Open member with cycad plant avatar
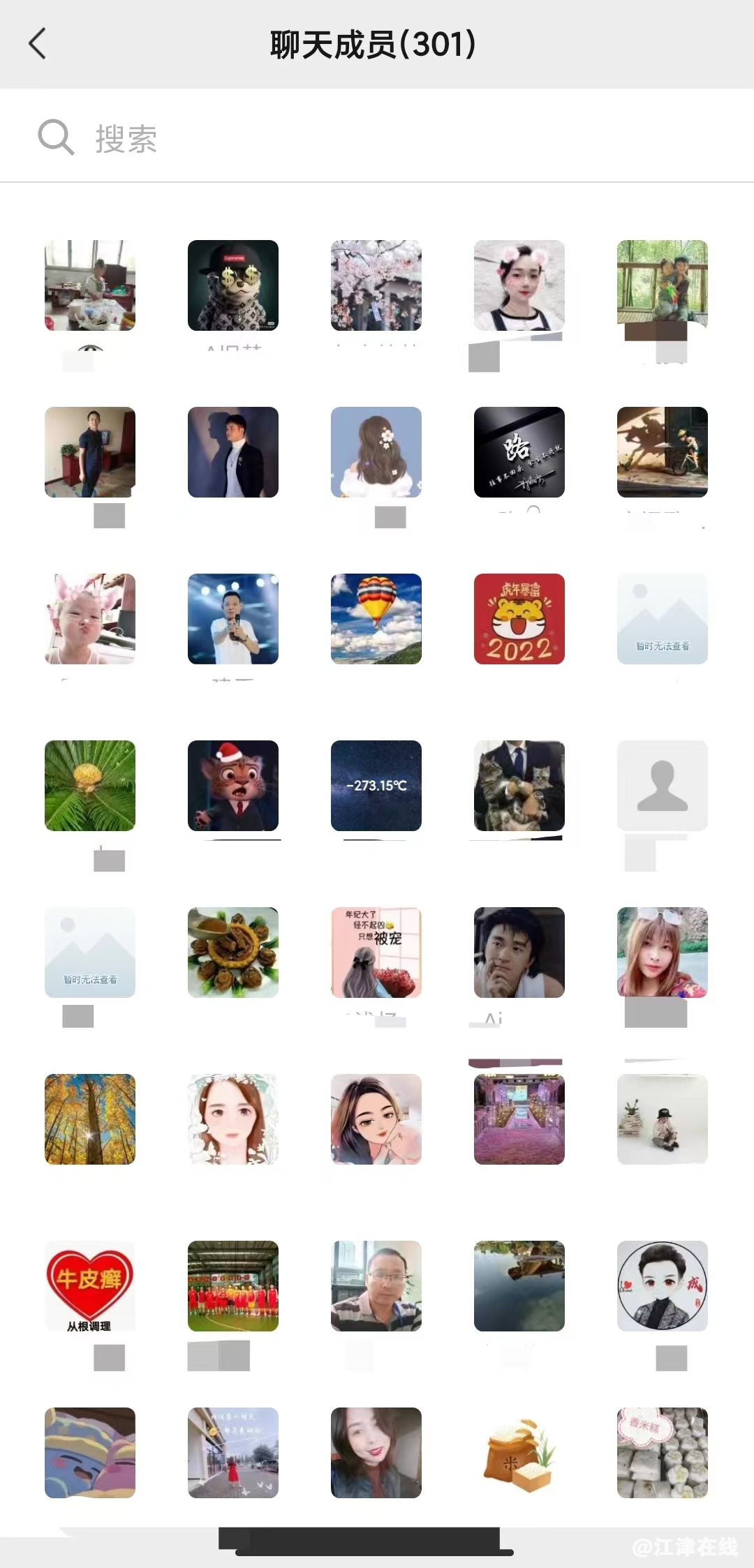Screen dimensions: 754x1568 (x=89, y=786)
